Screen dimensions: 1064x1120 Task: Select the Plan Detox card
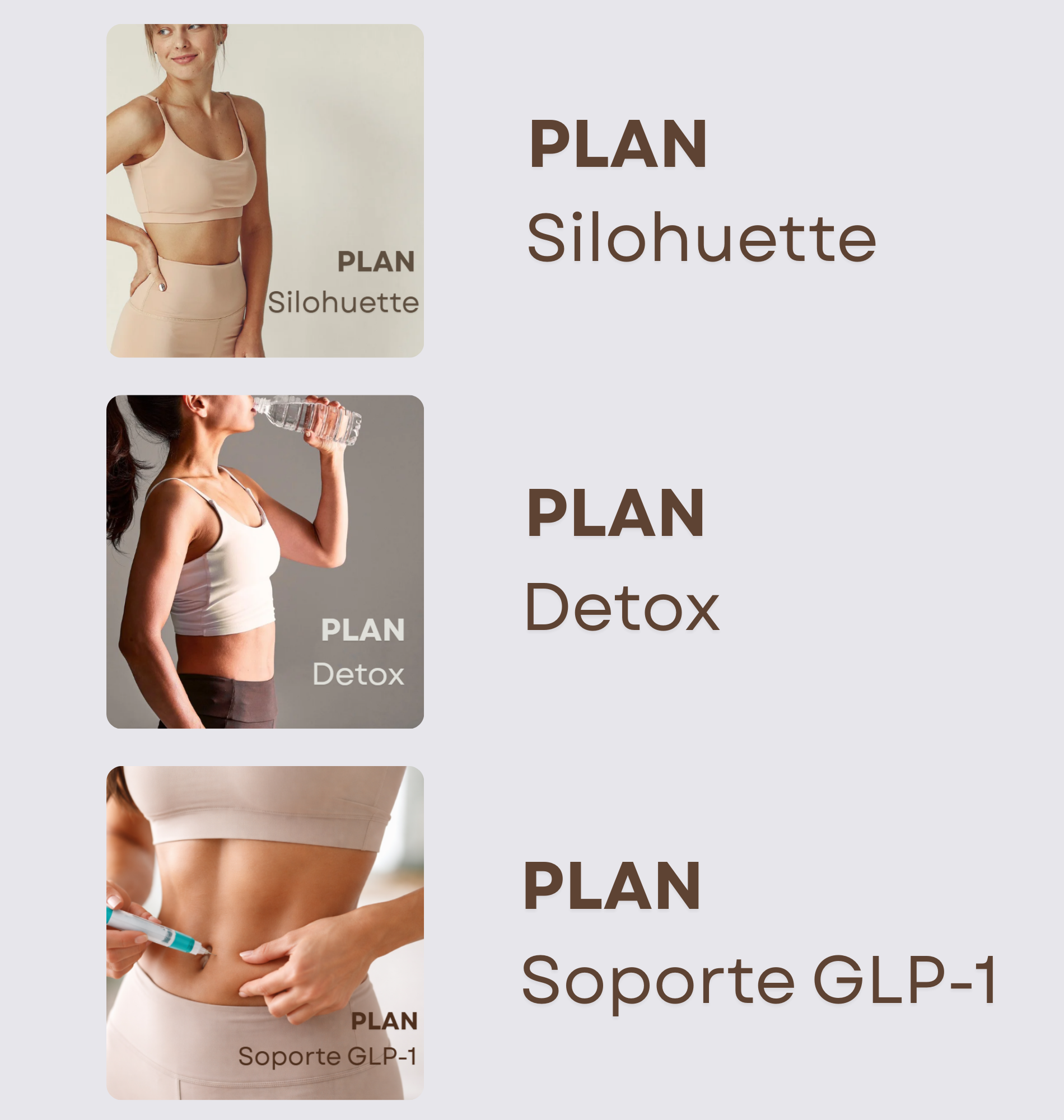point(265,562)
